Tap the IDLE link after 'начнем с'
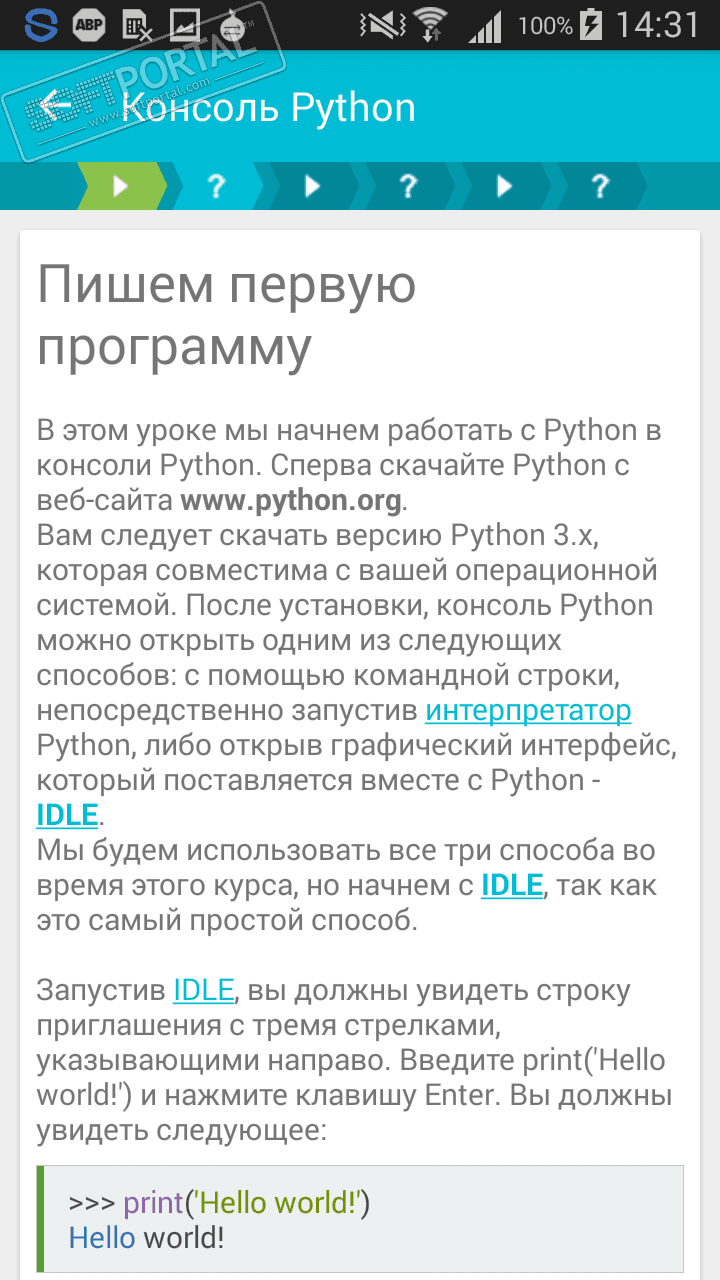Image resolution: width=720 pixels, height=1280 pixels. 512,885
